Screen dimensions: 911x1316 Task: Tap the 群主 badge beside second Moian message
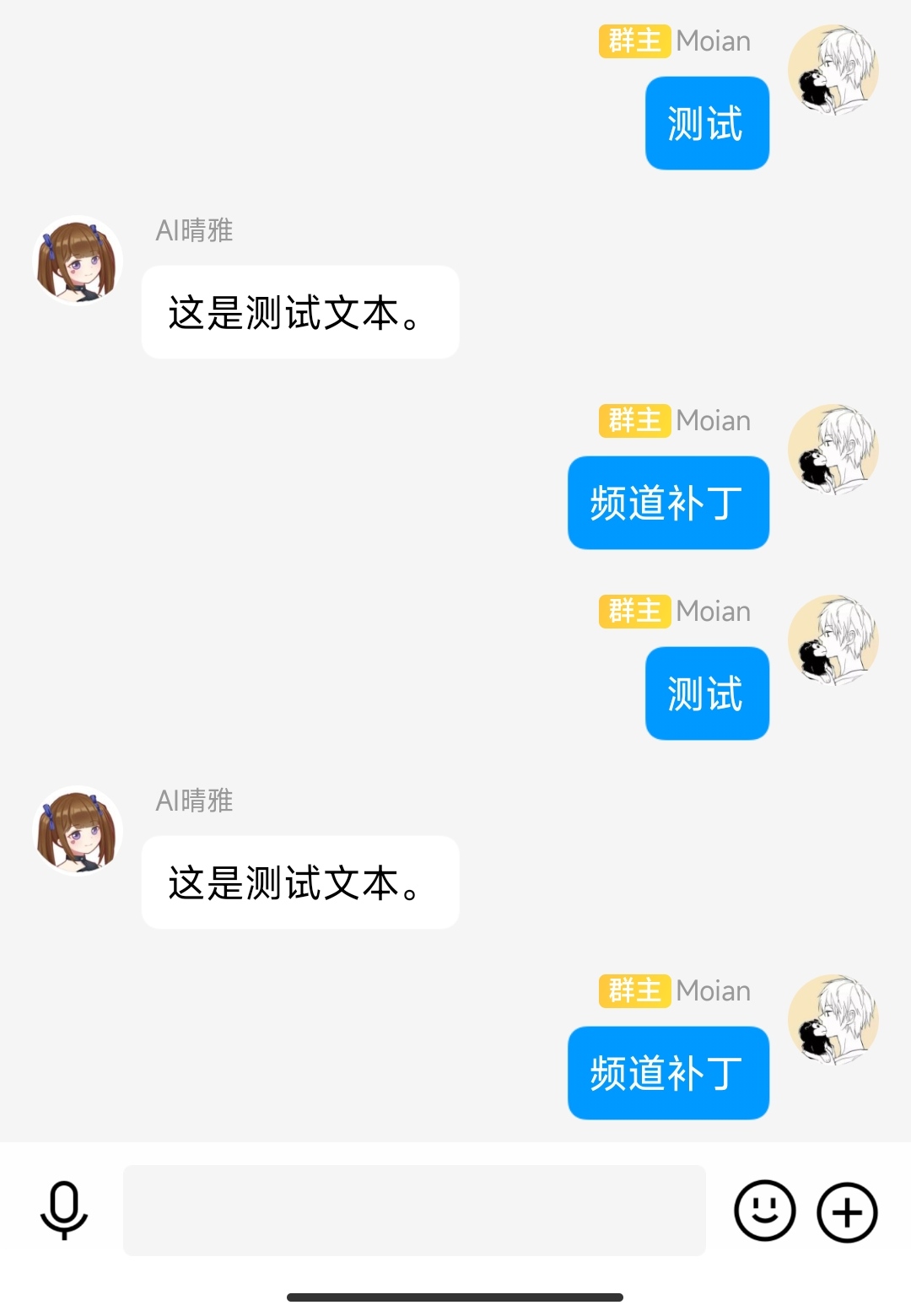coord(633,419)
